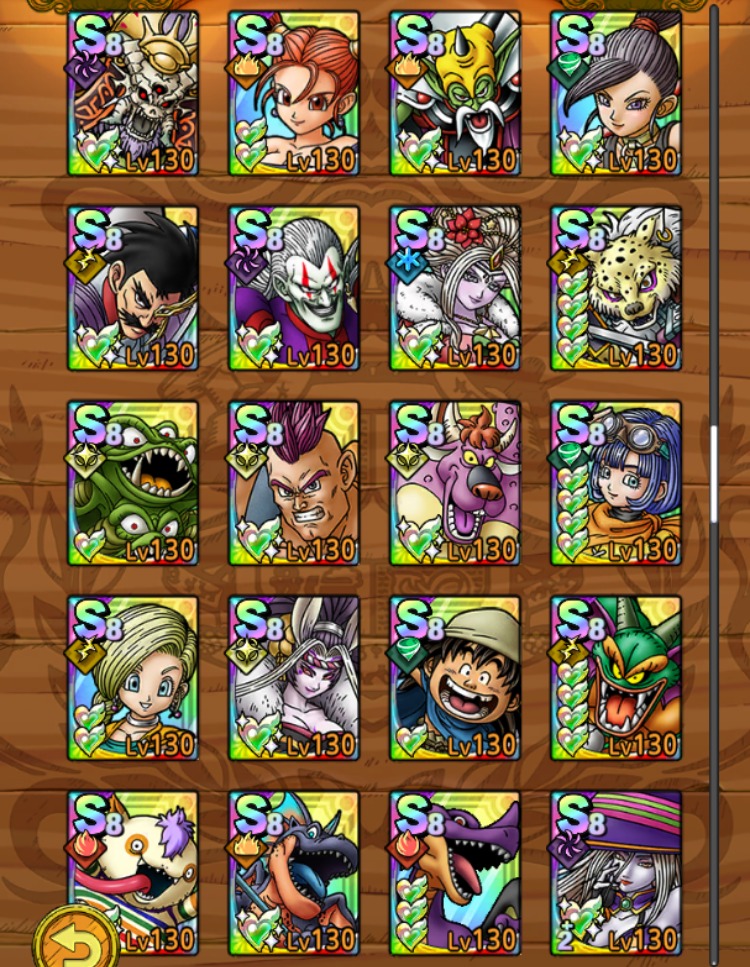Choose the cream cat sticking tongue out
The width and height of the screenshot is (750, 967).
[140, 860]
